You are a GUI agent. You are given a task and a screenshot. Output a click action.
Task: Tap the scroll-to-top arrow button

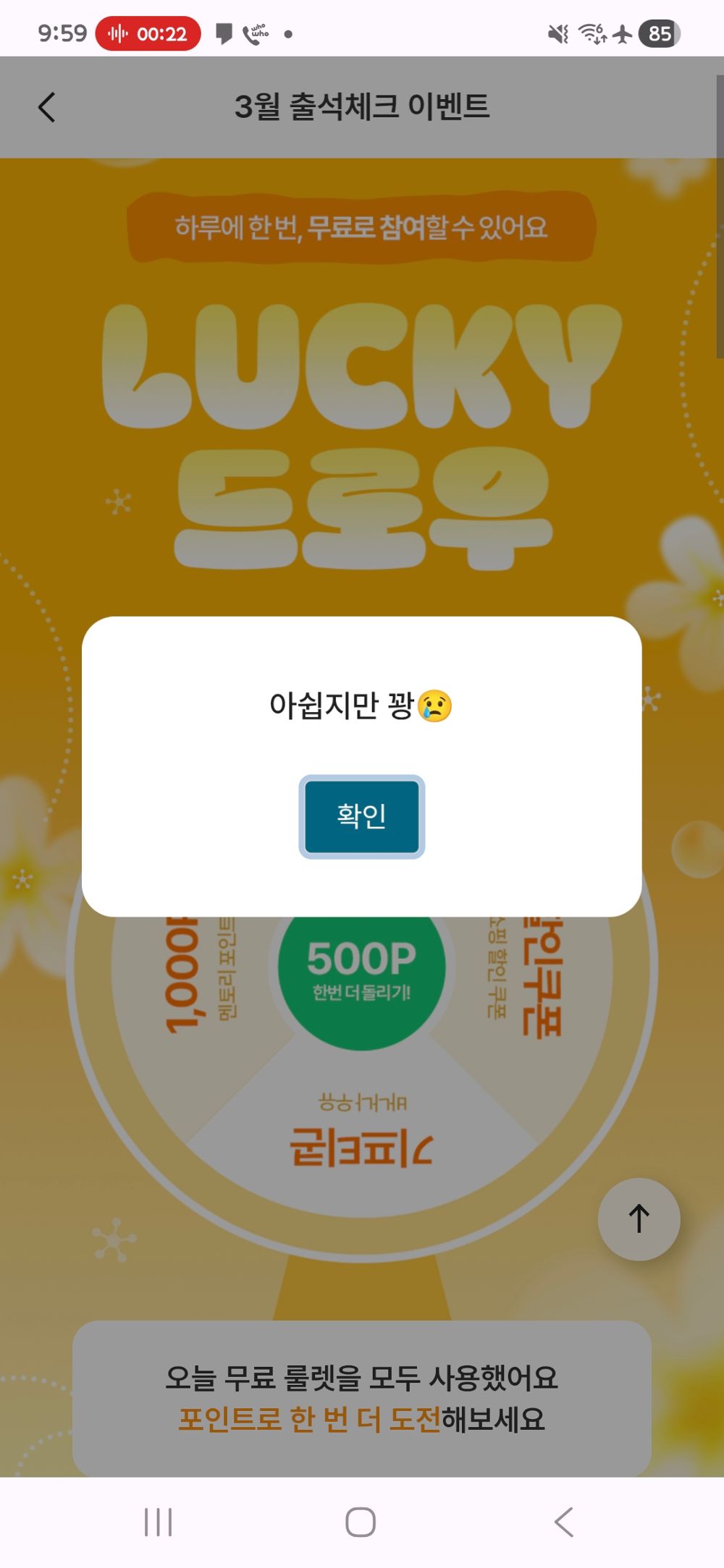point(638,1217)
